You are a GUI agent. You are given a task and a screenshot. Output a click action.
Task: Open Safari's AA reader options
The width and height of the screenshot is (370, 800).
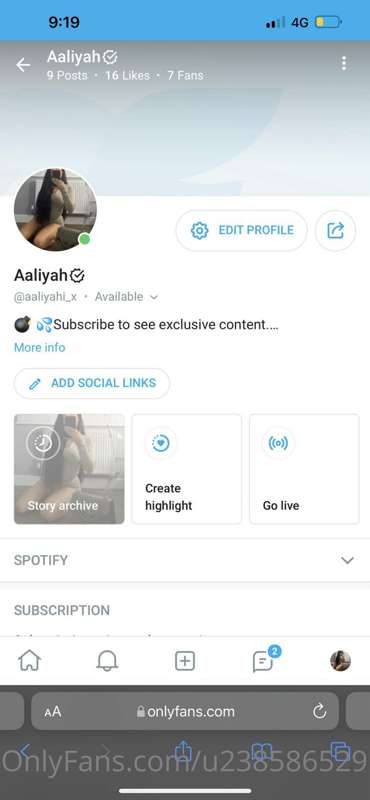53,712
